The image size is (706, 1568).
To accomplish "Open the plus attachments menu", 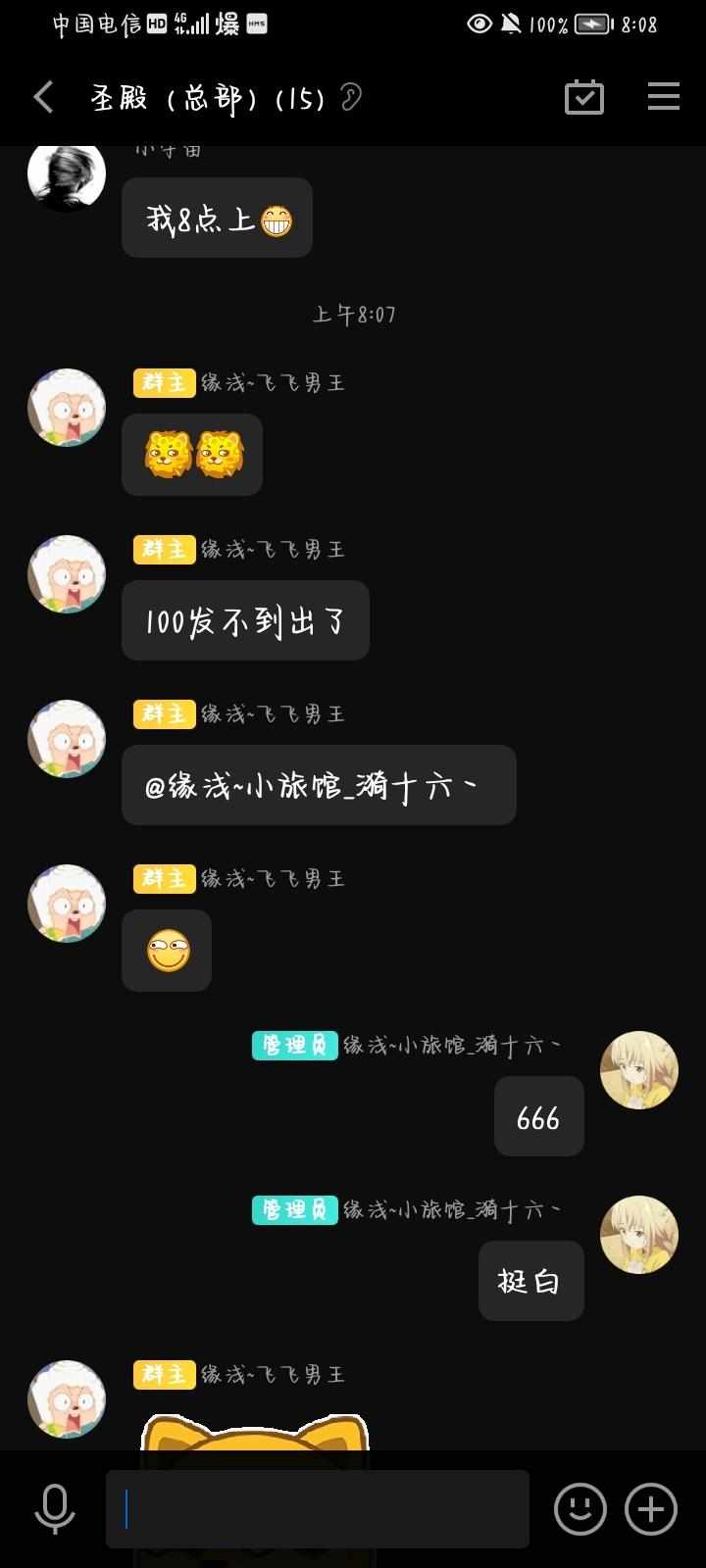I will click(x=651, y=1509).
